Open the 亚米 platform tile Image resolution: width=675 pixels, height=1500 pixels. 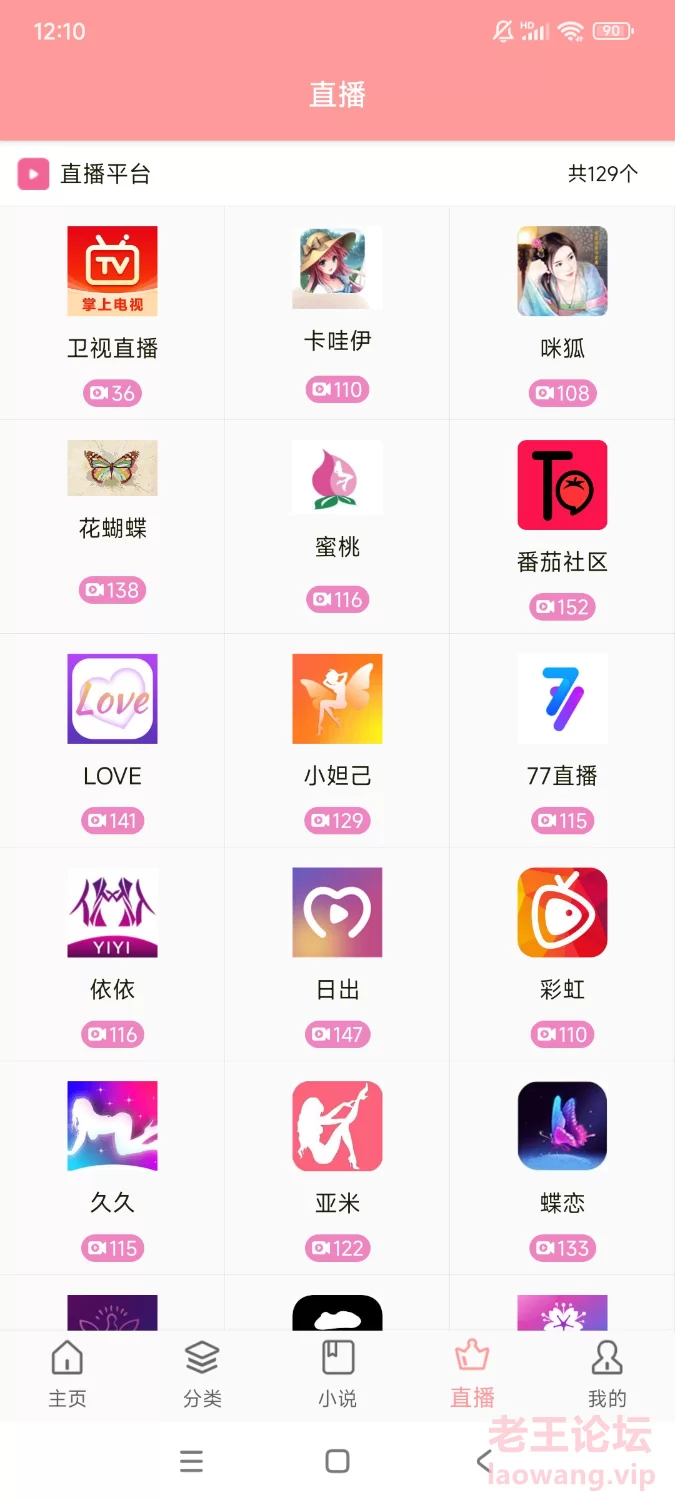[337, 1127]
